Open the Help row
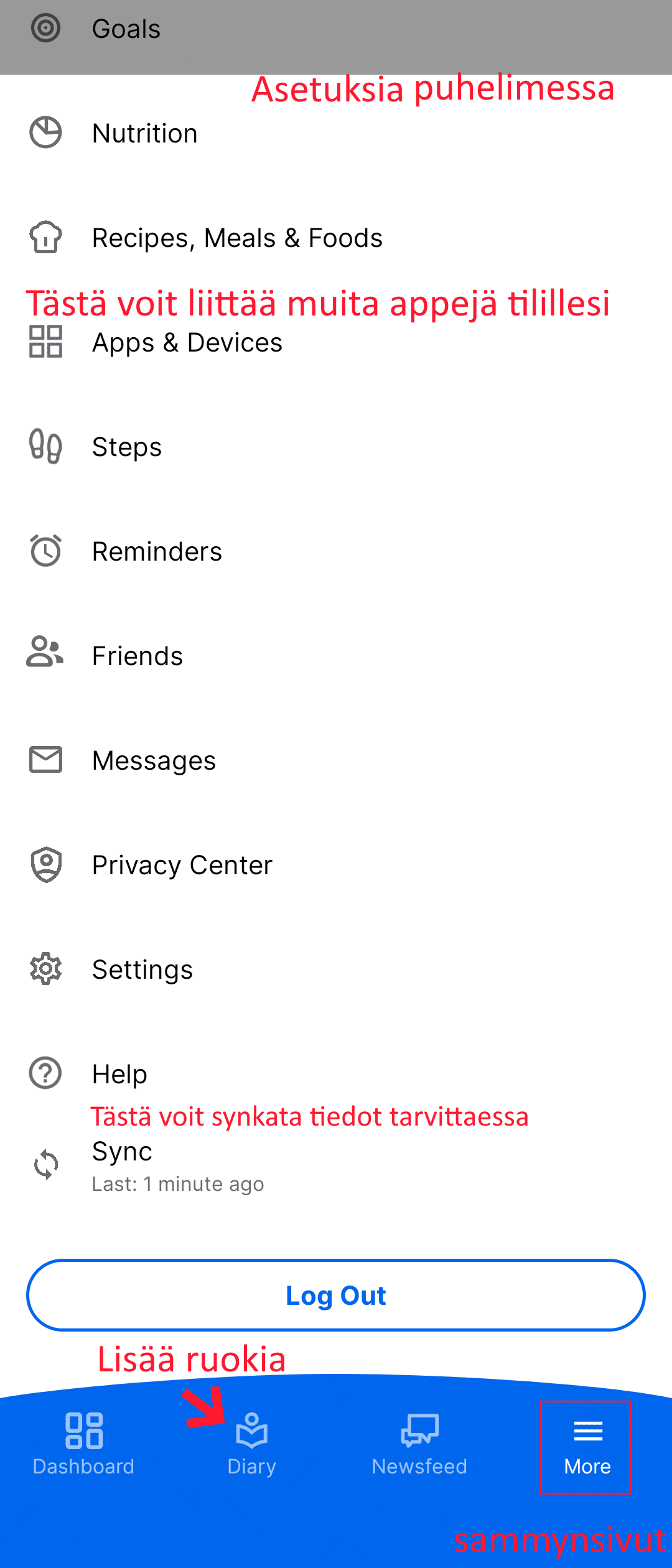Viewport: 672px width, 1568px height. 119,1075
